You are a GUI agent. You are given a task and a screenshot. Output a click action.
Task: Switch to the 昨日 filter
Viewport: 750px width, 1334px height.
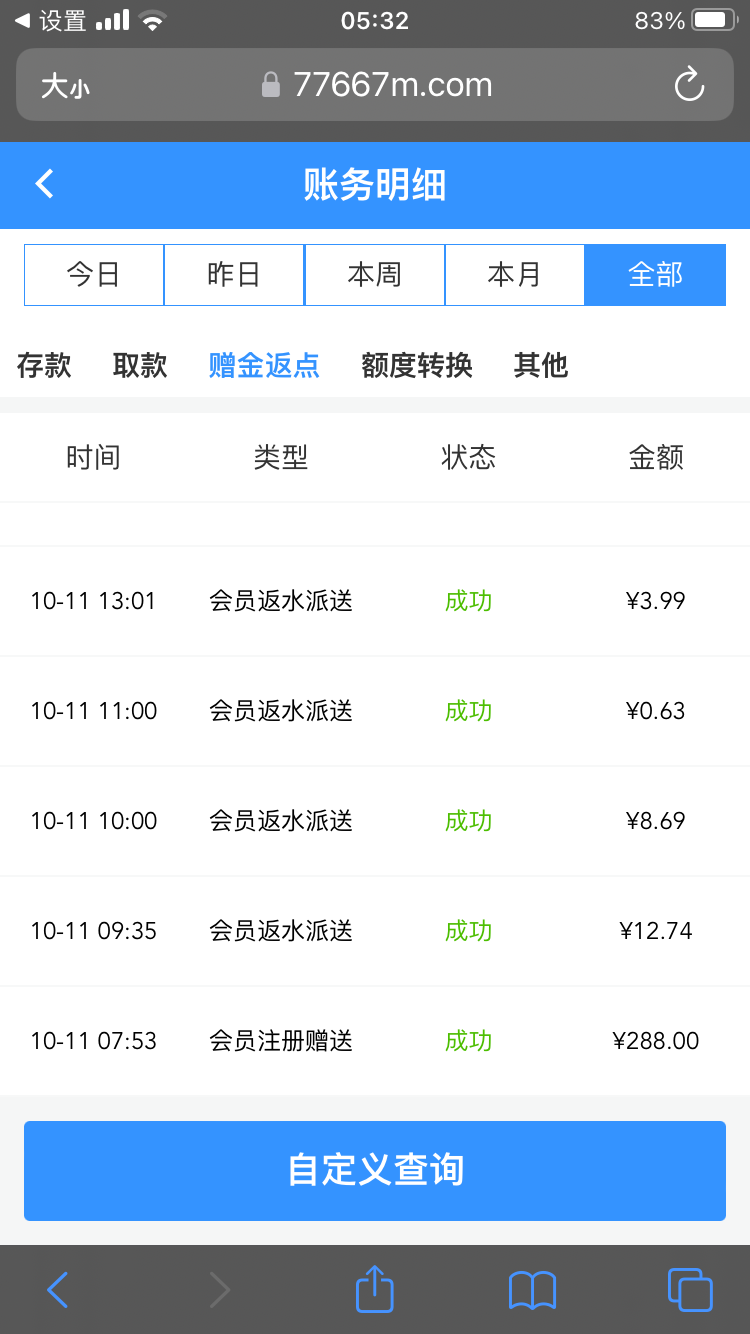234,275
